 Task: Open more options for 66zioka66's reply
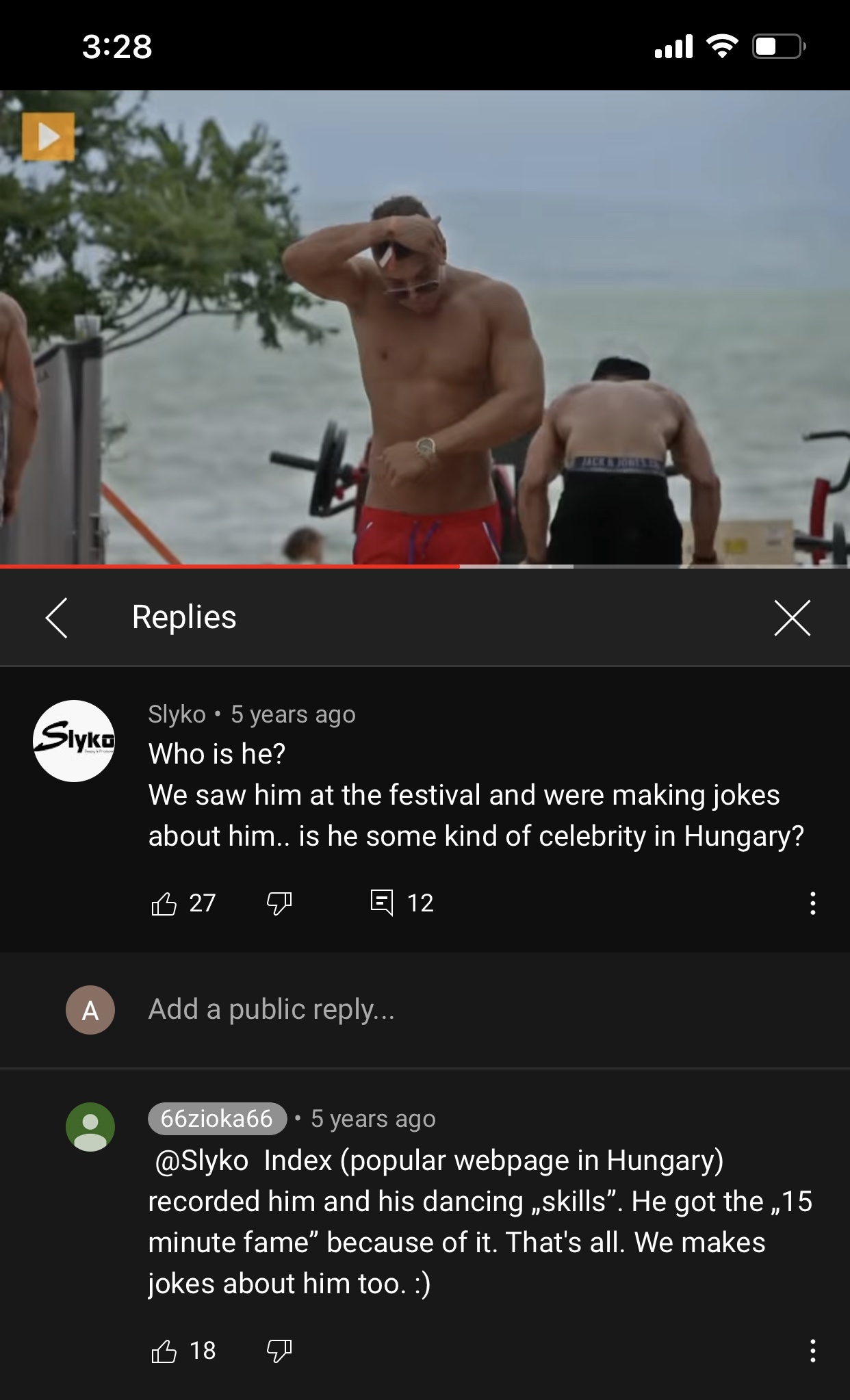pos(812,1351)
